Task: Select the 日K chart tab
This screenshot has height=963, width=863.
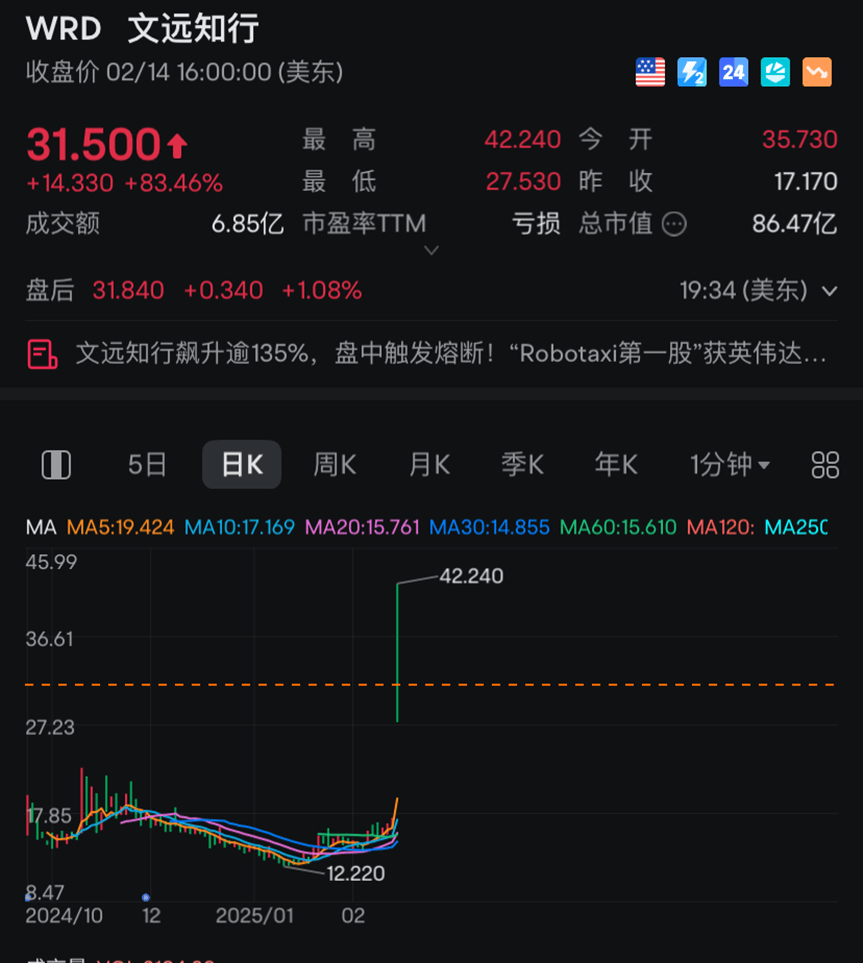Action: pyautogui.click(x=241, y=465)
